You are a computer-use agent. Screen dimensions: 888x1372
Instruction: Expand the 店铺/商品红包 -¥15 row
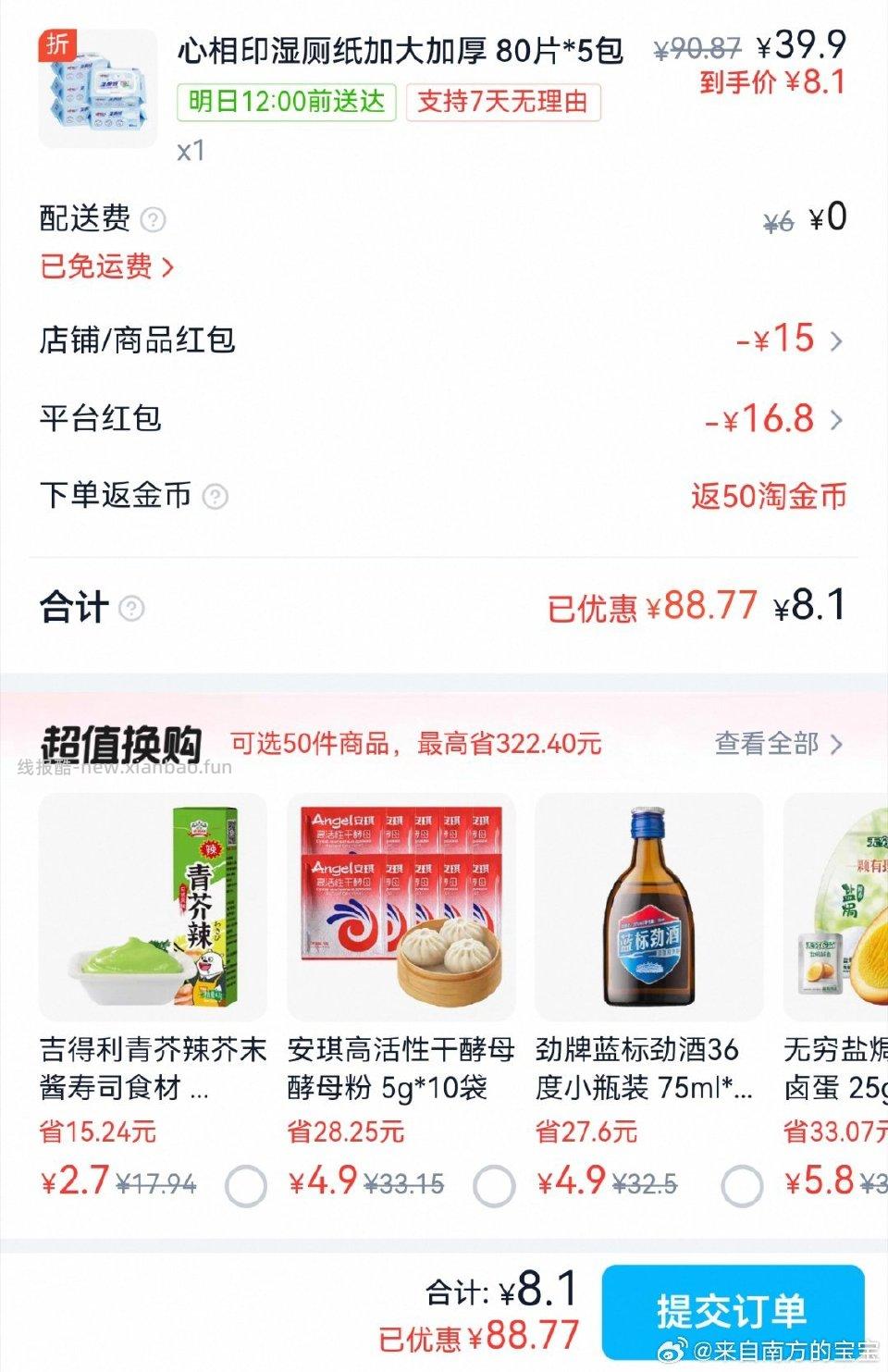(777, 340)
